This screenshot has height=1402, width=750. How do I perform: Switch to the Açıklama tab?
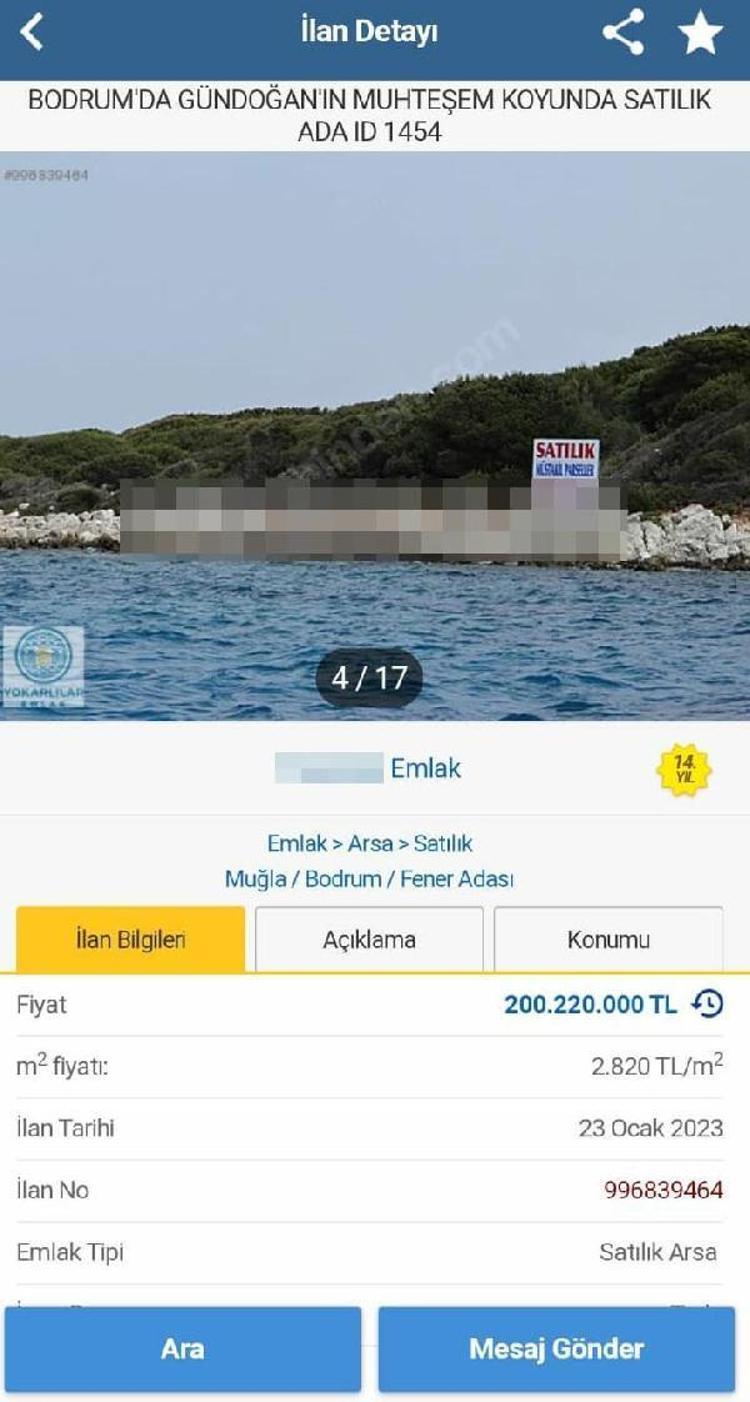369,939
